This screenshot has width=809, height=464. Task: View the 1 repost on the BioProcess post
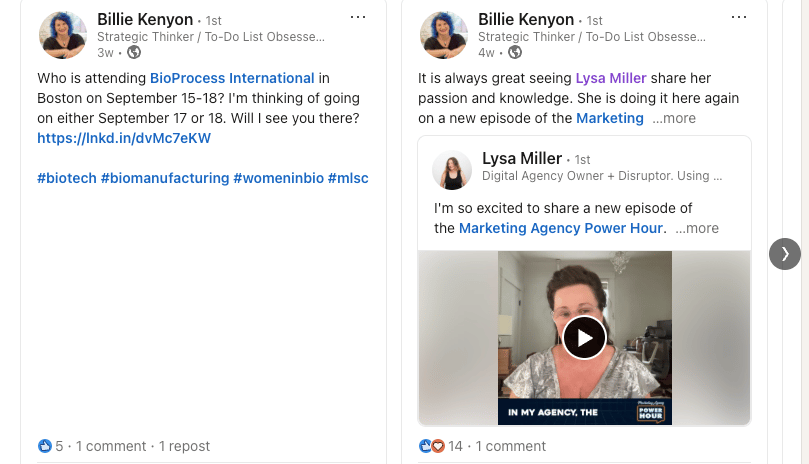pyautogui.click(x=184, y=446)
